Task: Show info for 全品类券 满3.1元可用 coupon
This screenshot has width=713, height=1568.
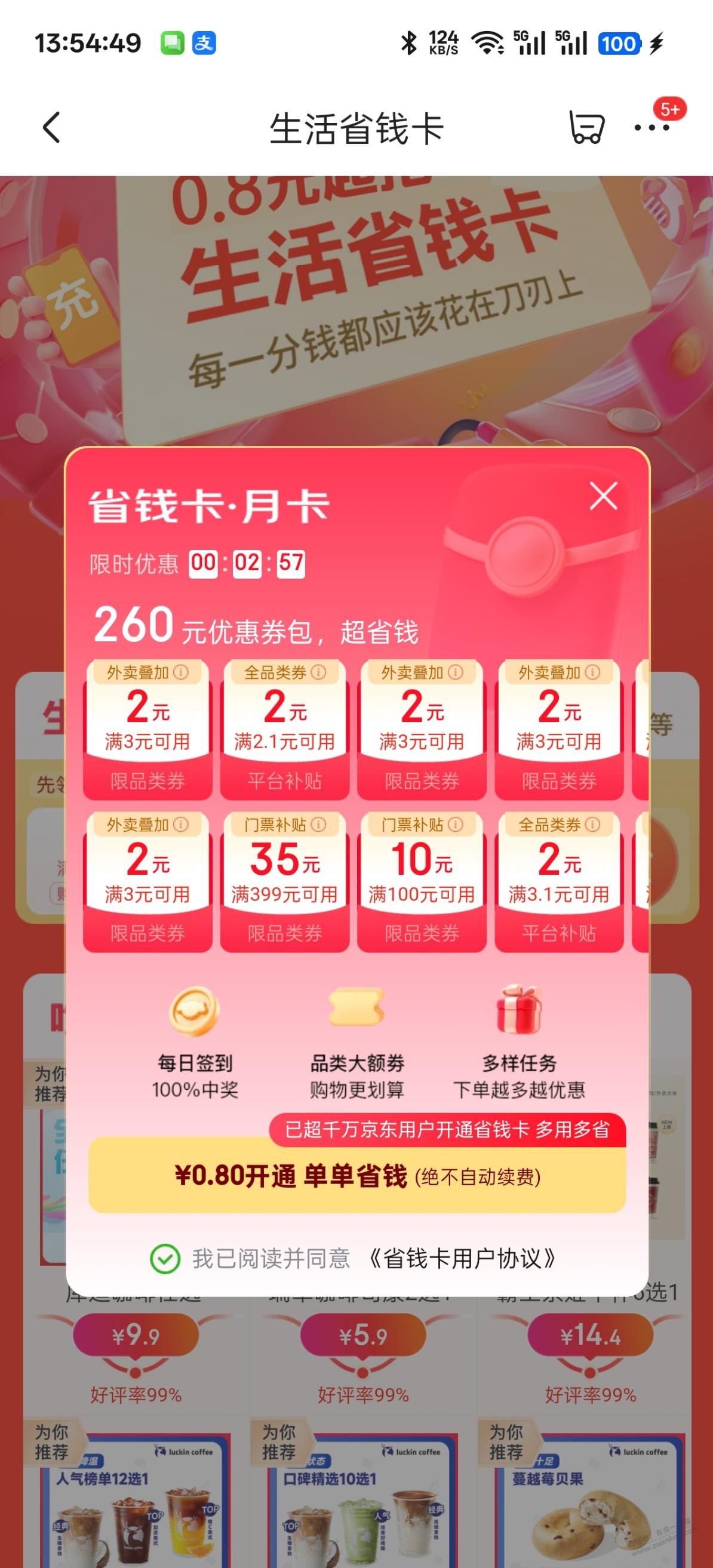Action: click(x=592, y=825)
